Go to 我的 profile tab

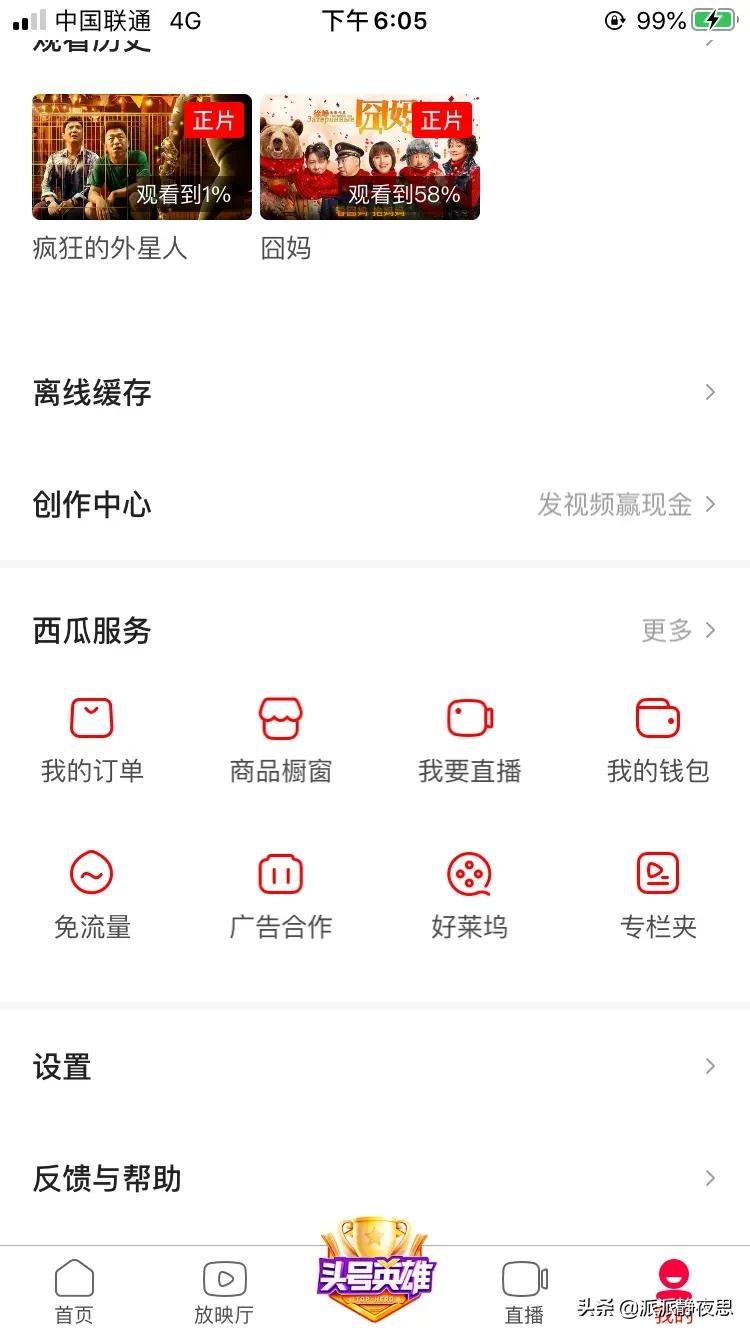click(674, 1291)
